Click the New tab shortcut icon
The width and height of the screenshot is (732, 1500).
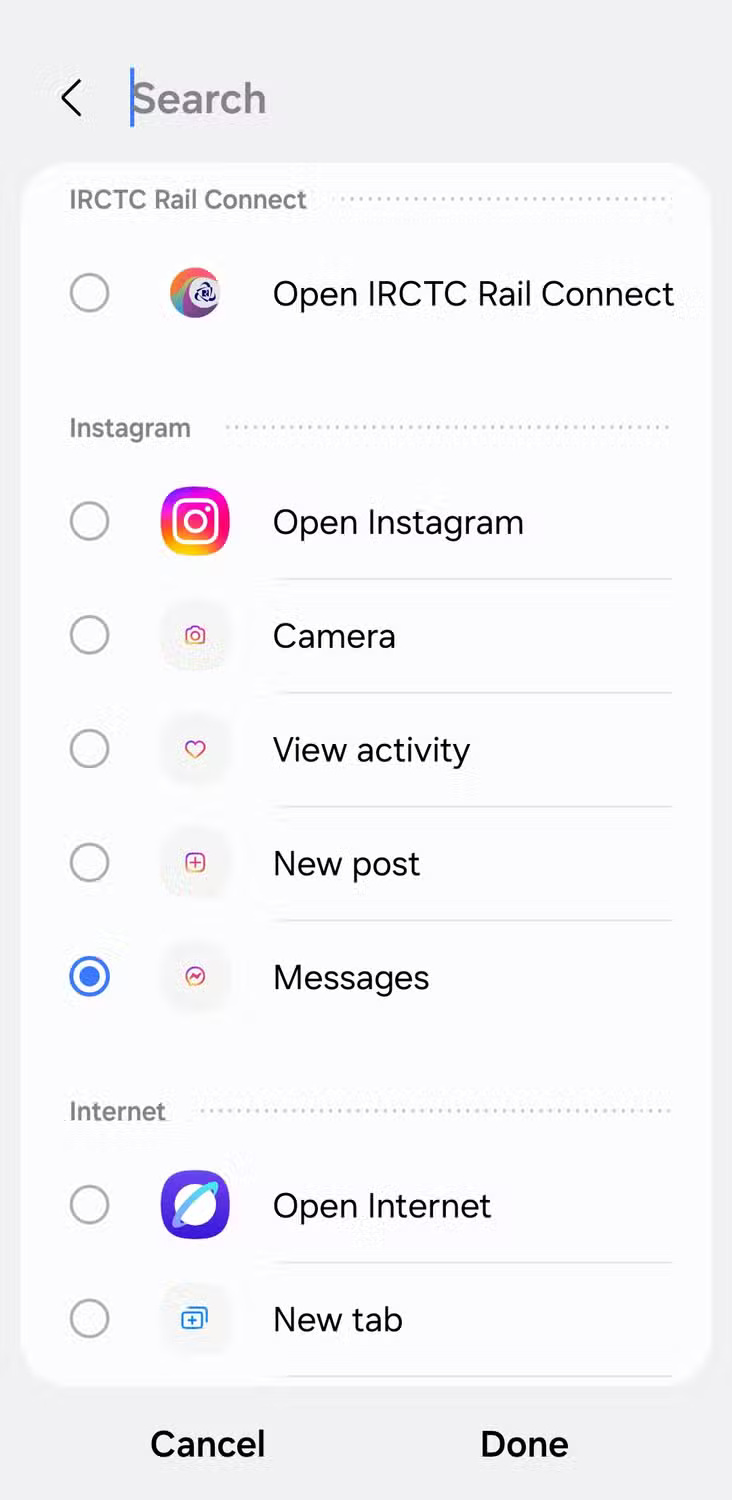[x=195, y=1318]
